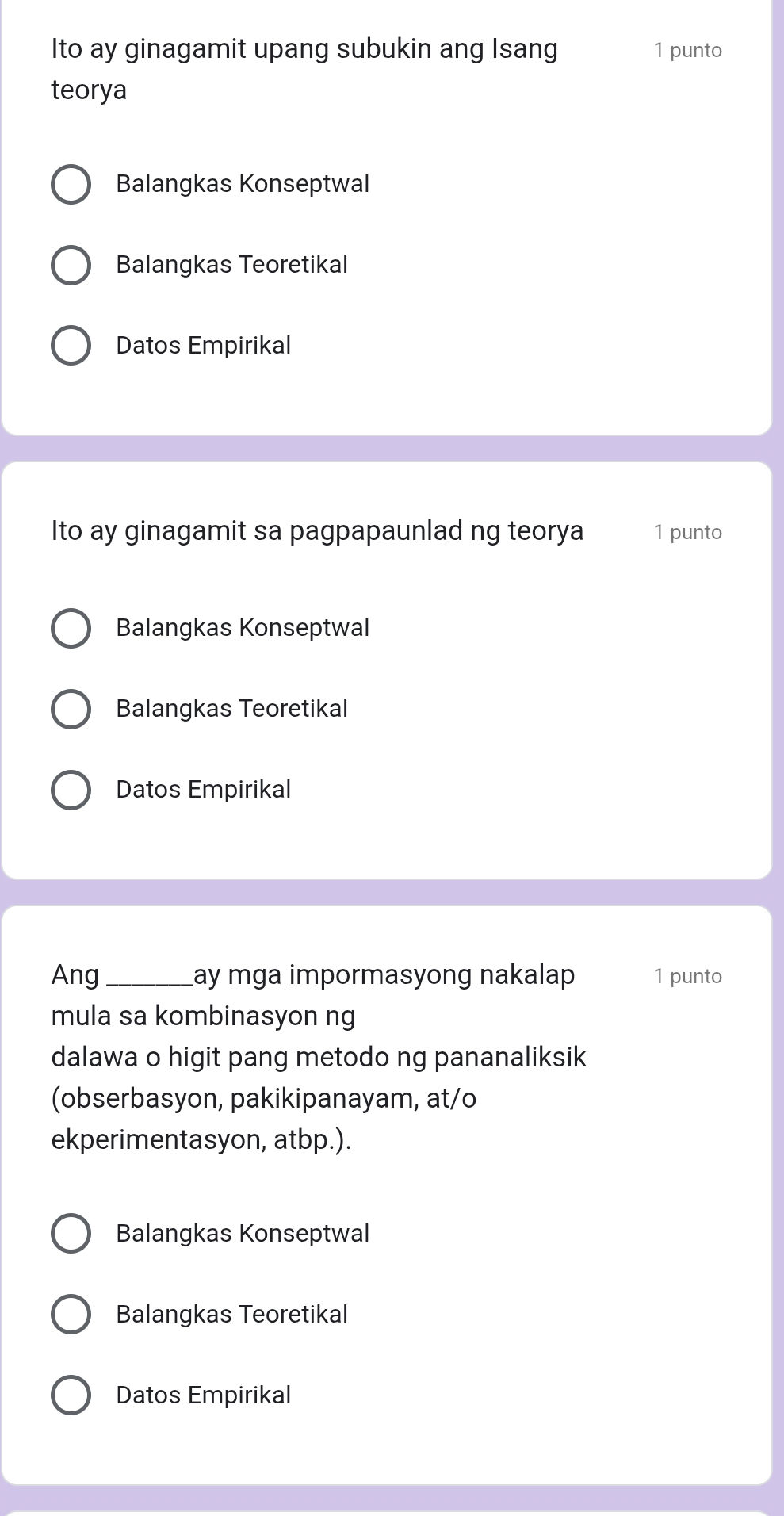The width and height of the screenshot is (784, 1516).
Task: Pick Datos Empirikal in the fill-in-the-blank question
Action: pos(72,1395)
